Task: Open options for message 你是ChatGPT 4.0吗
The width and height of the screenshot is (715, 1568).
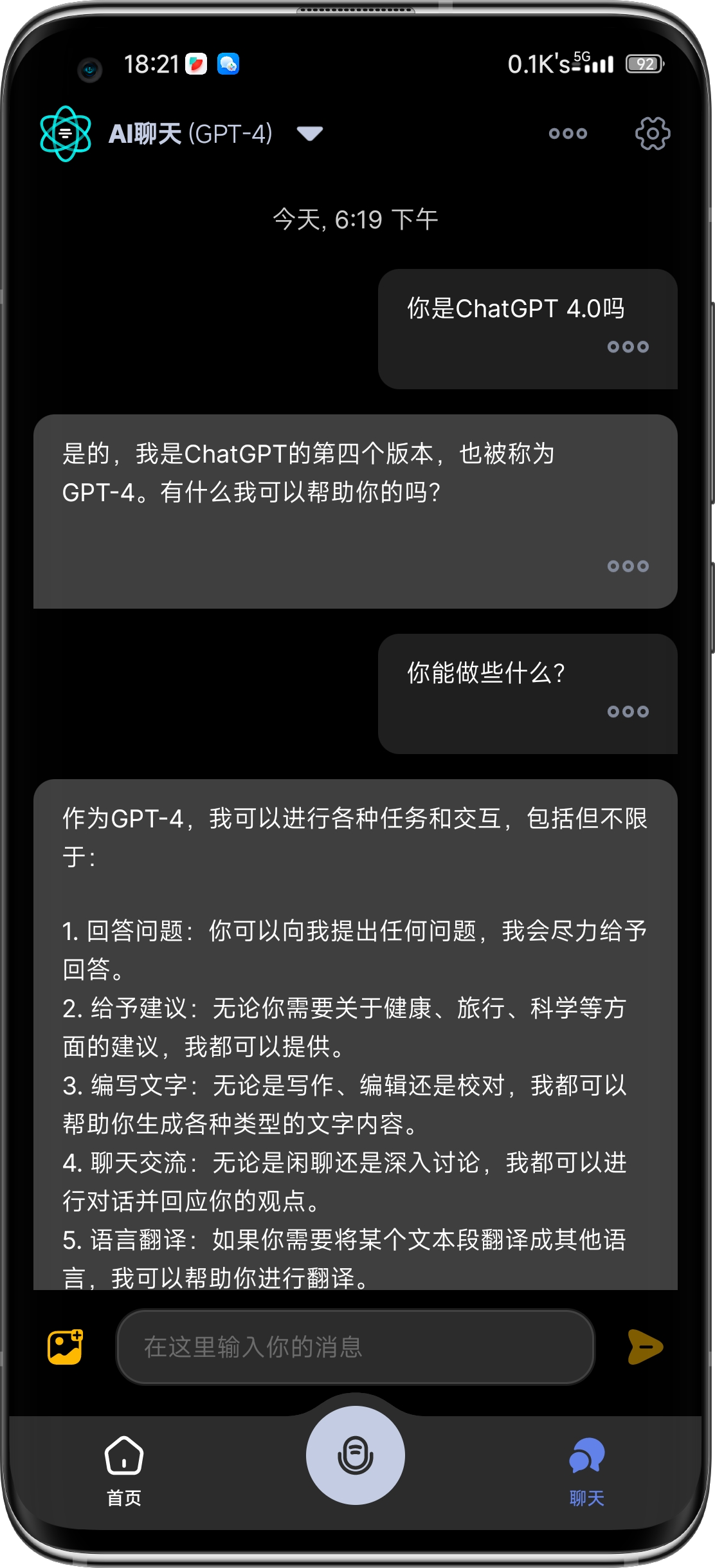Action: click(628, 347)
